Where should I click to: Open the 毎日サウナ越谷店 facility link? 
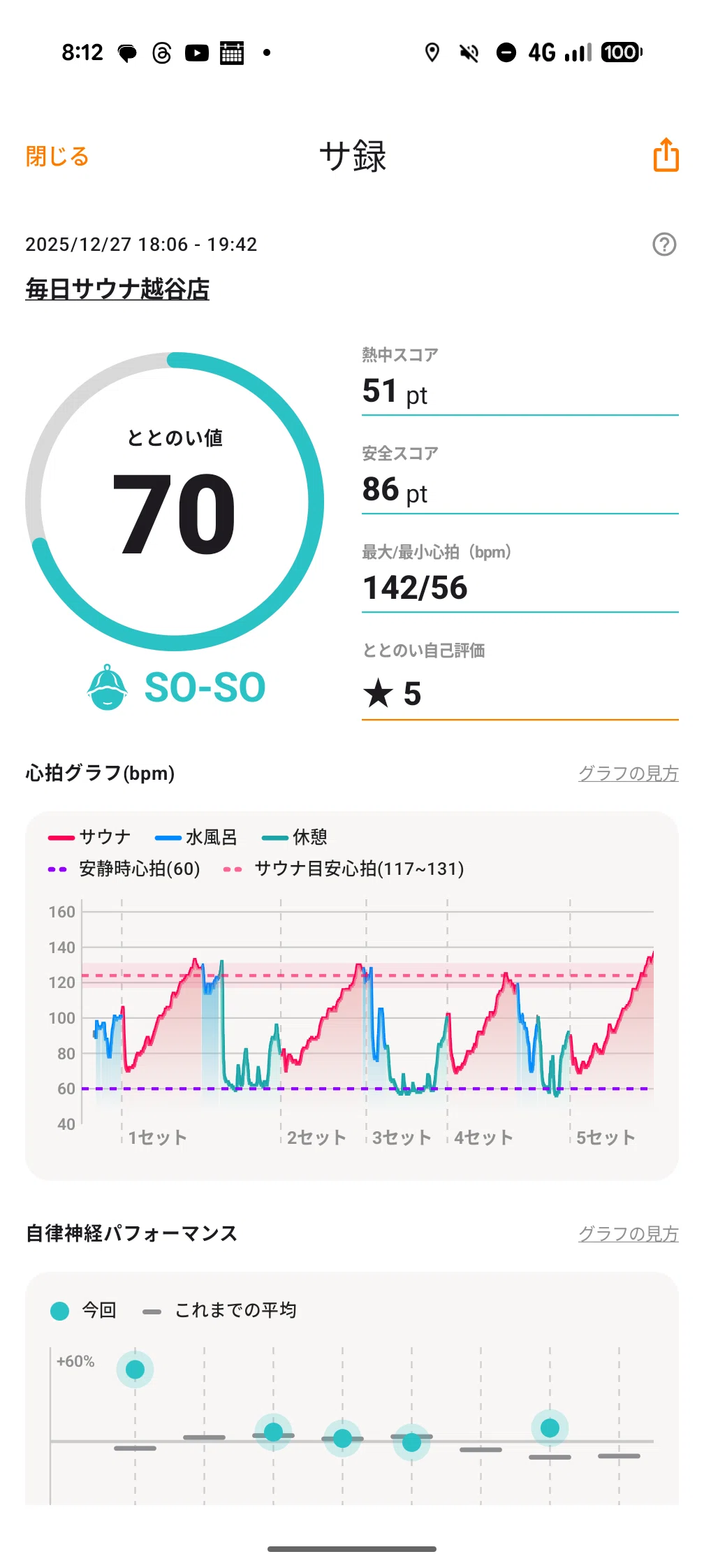coord(117,289)
